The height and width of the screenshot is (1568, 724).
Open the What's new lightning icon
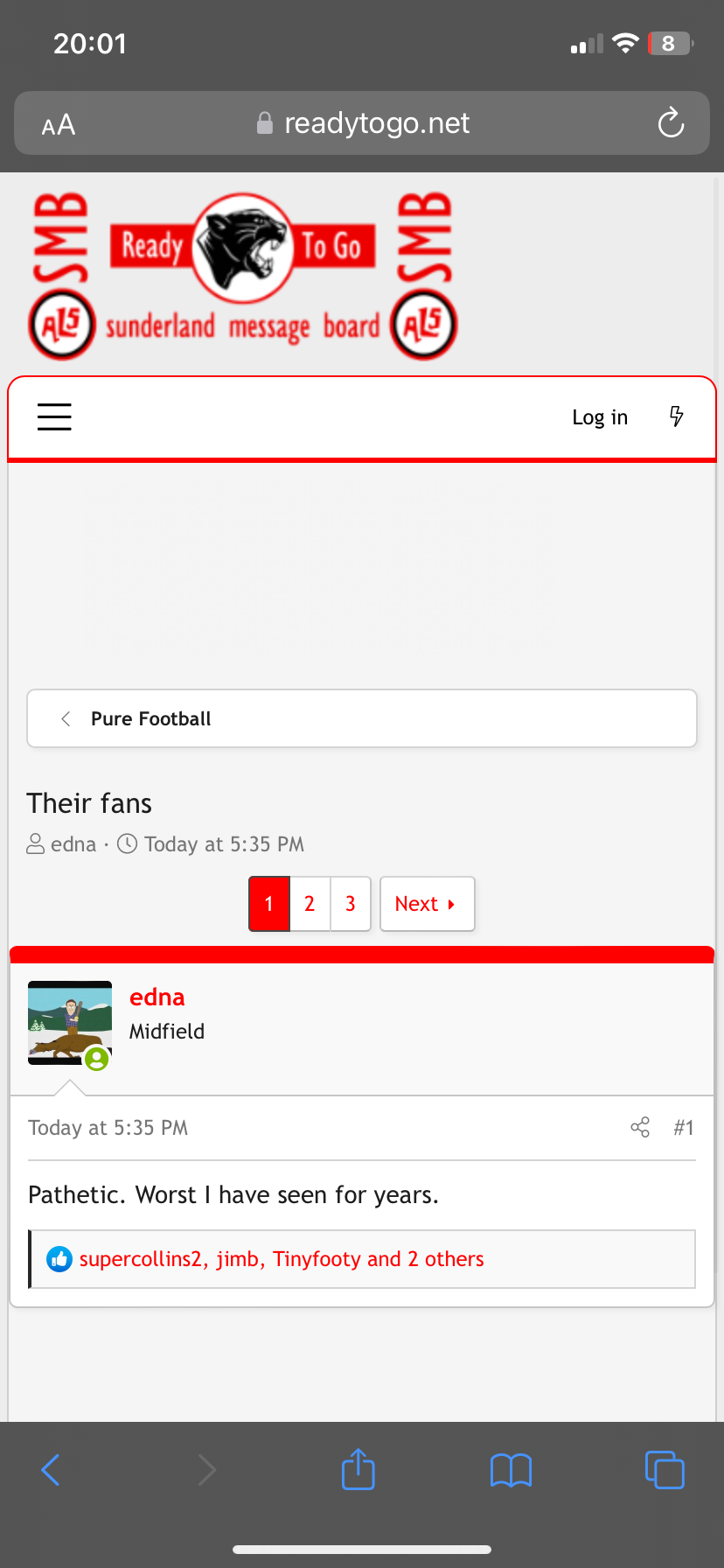676,416
